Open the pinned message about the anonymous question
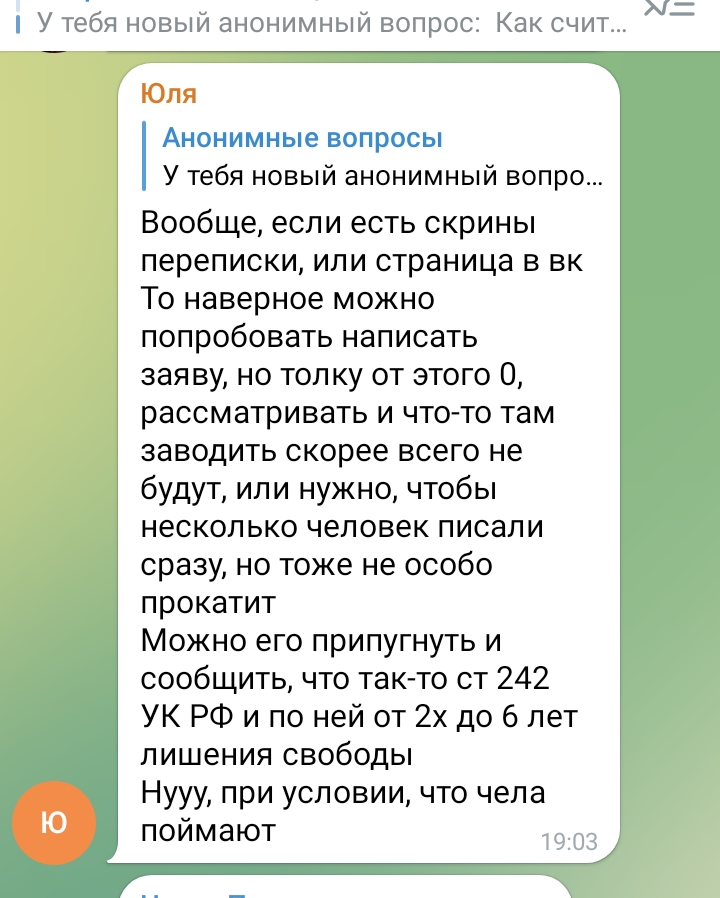720x898 pixels. click(x=330, y=21)
